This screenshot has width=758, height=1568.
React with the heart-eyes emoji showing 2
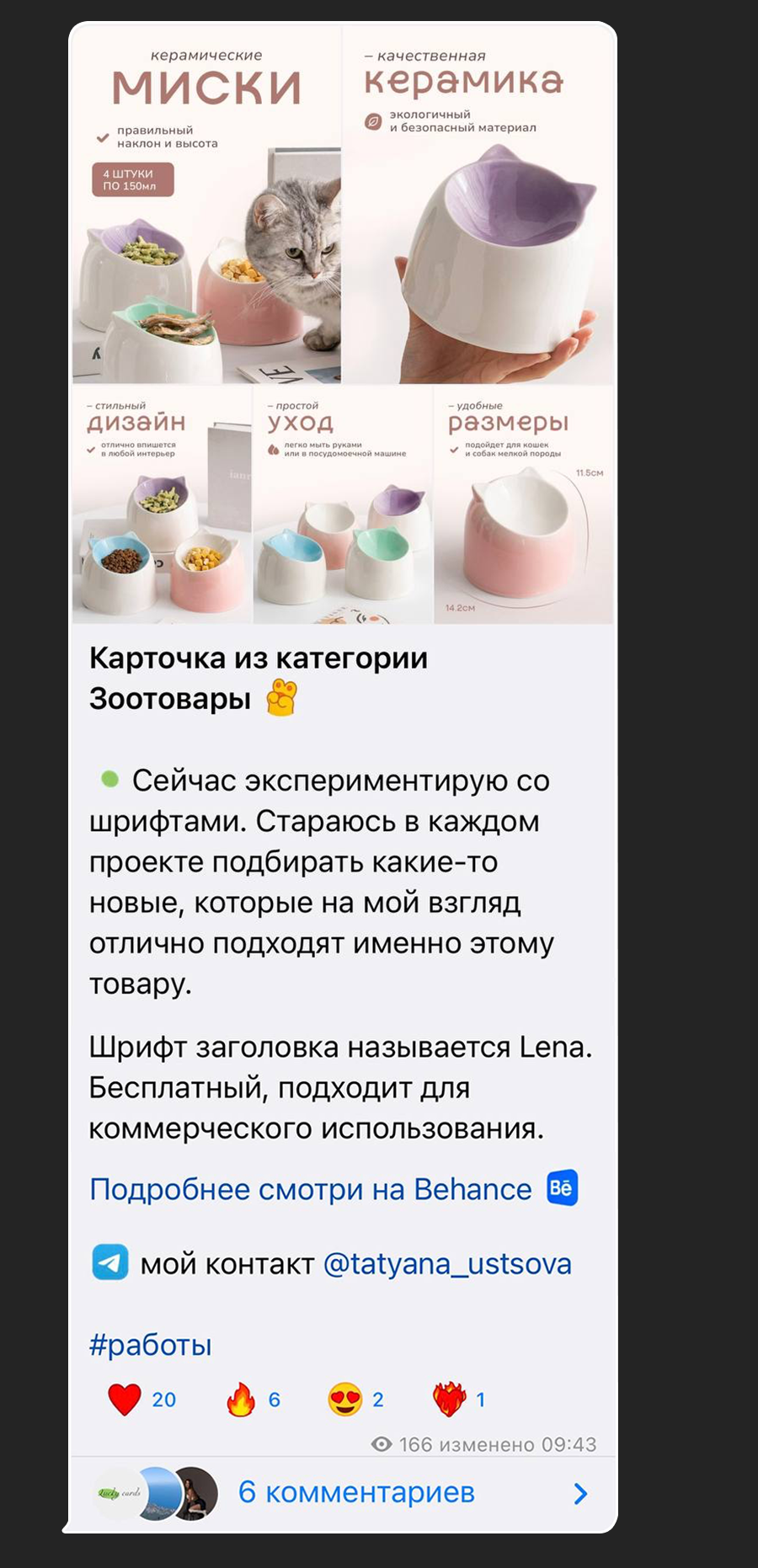[x=355, y=1399]
